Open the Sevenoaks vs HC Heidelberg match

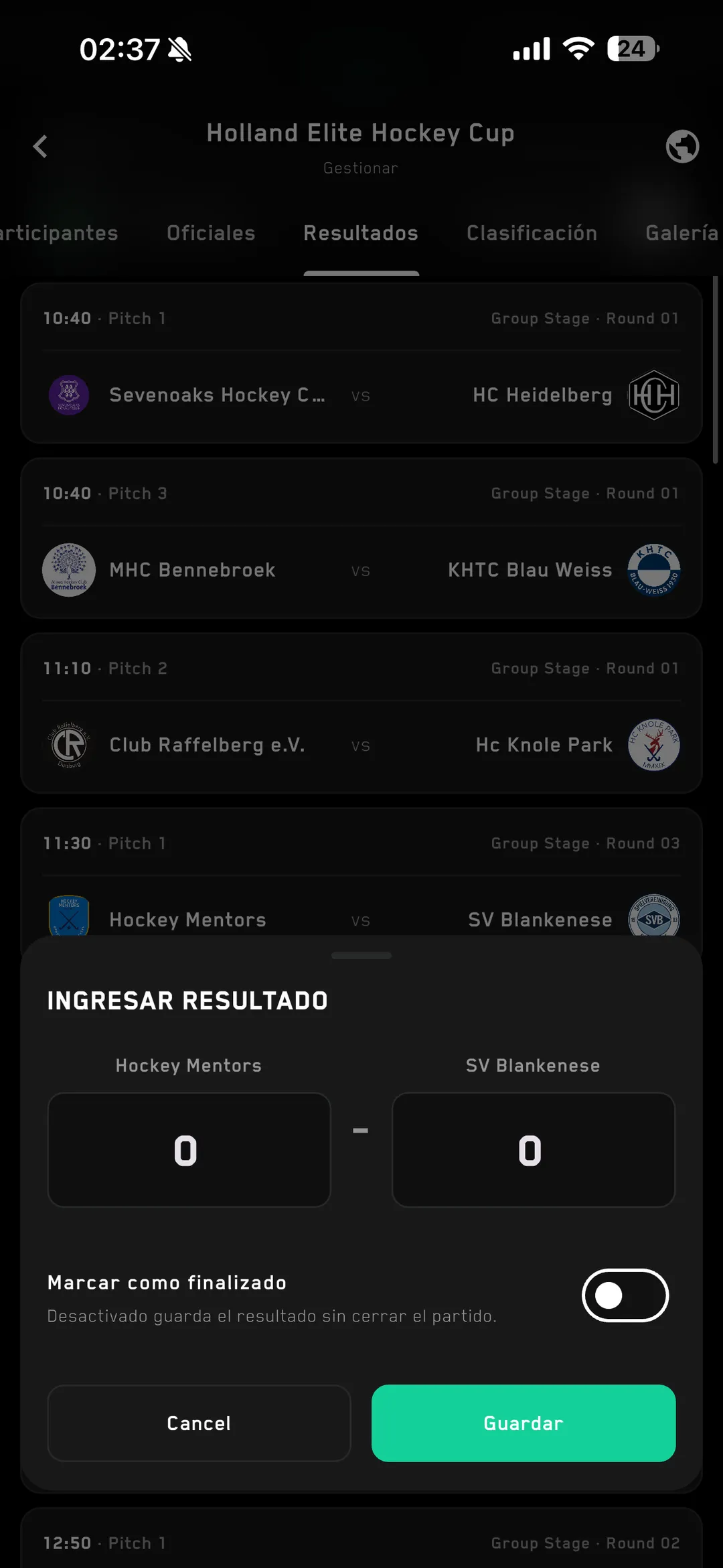click(361, 363)
